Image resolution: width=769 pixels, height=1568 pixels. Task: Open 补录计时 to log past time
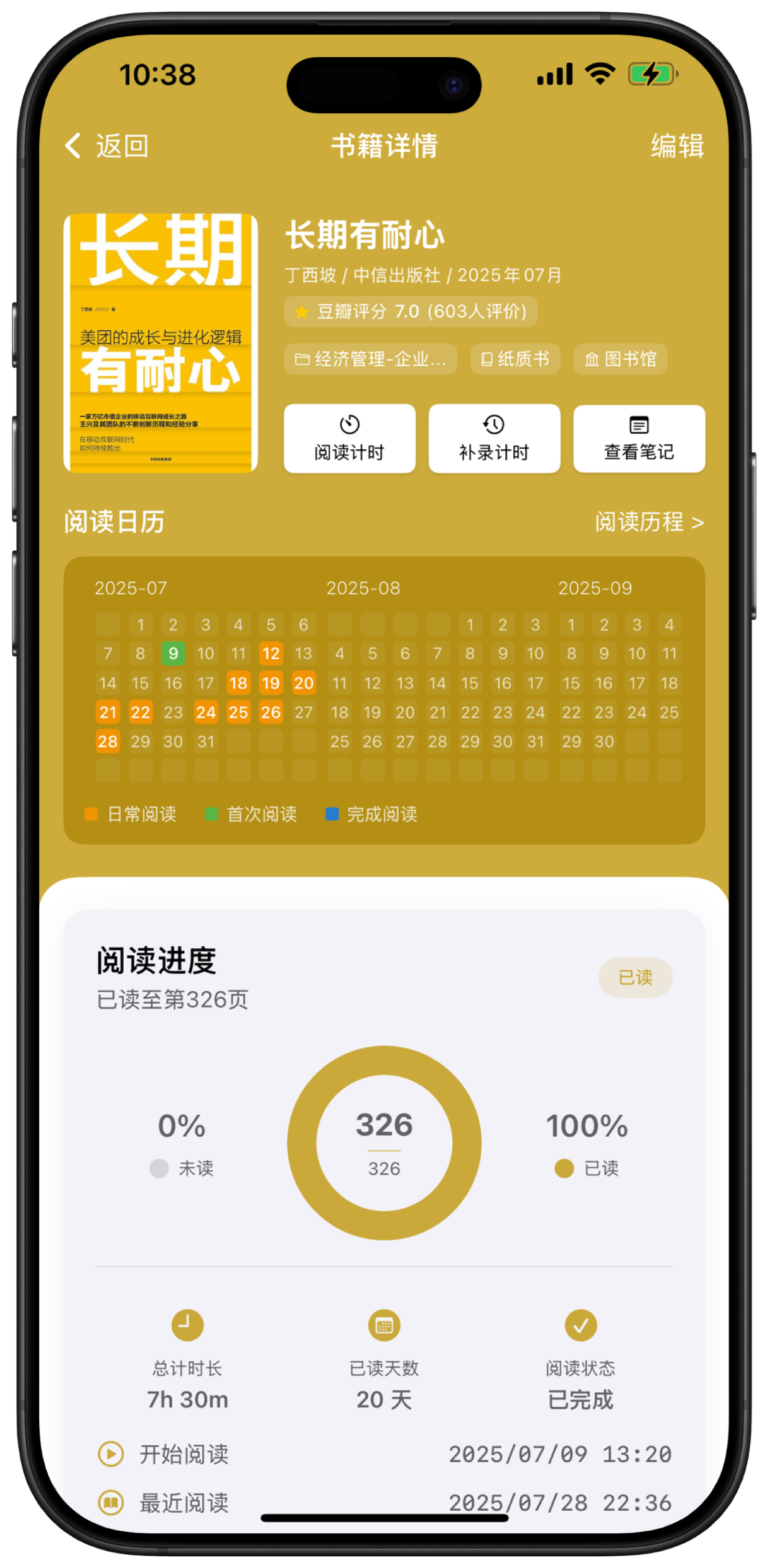click(x=494, y=438)
